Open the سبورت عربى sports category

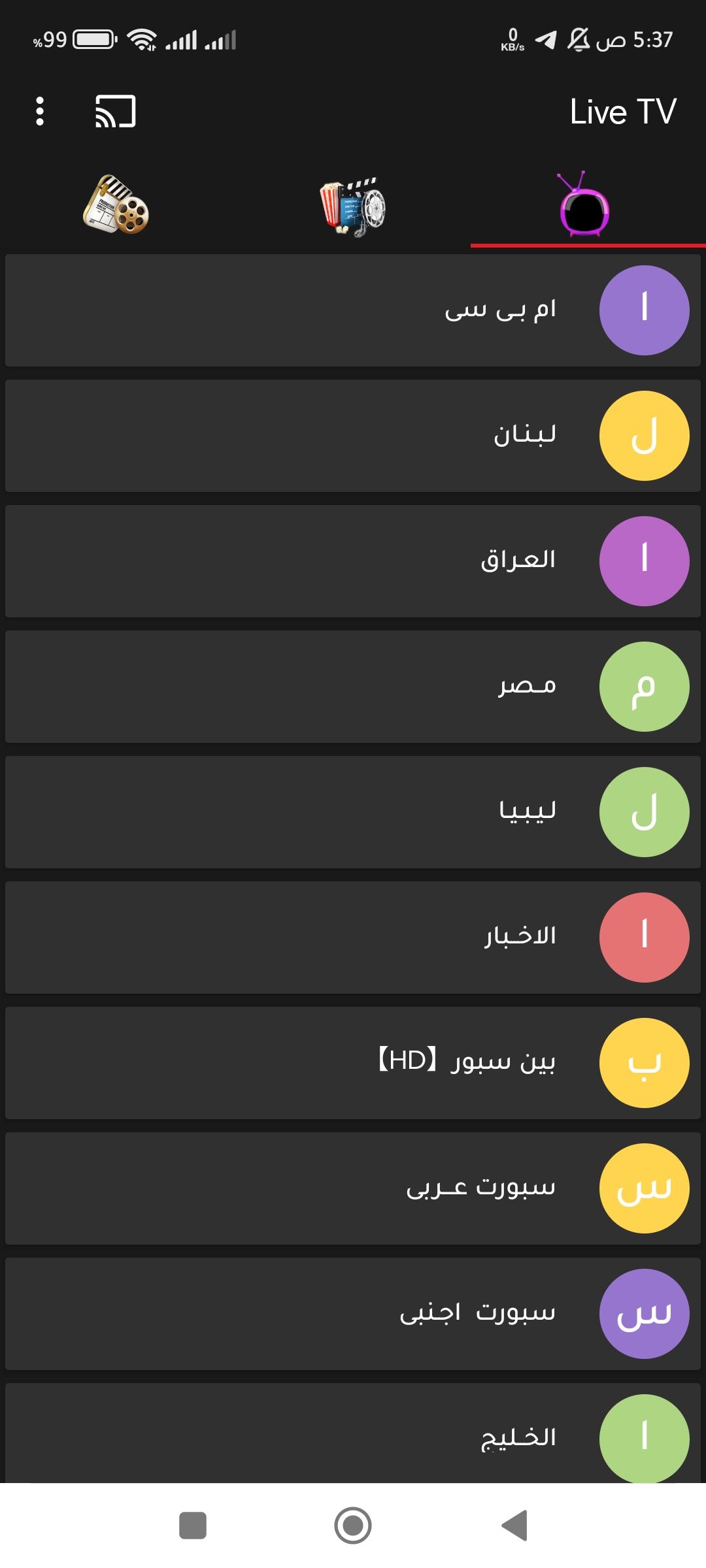point(353,1188)
